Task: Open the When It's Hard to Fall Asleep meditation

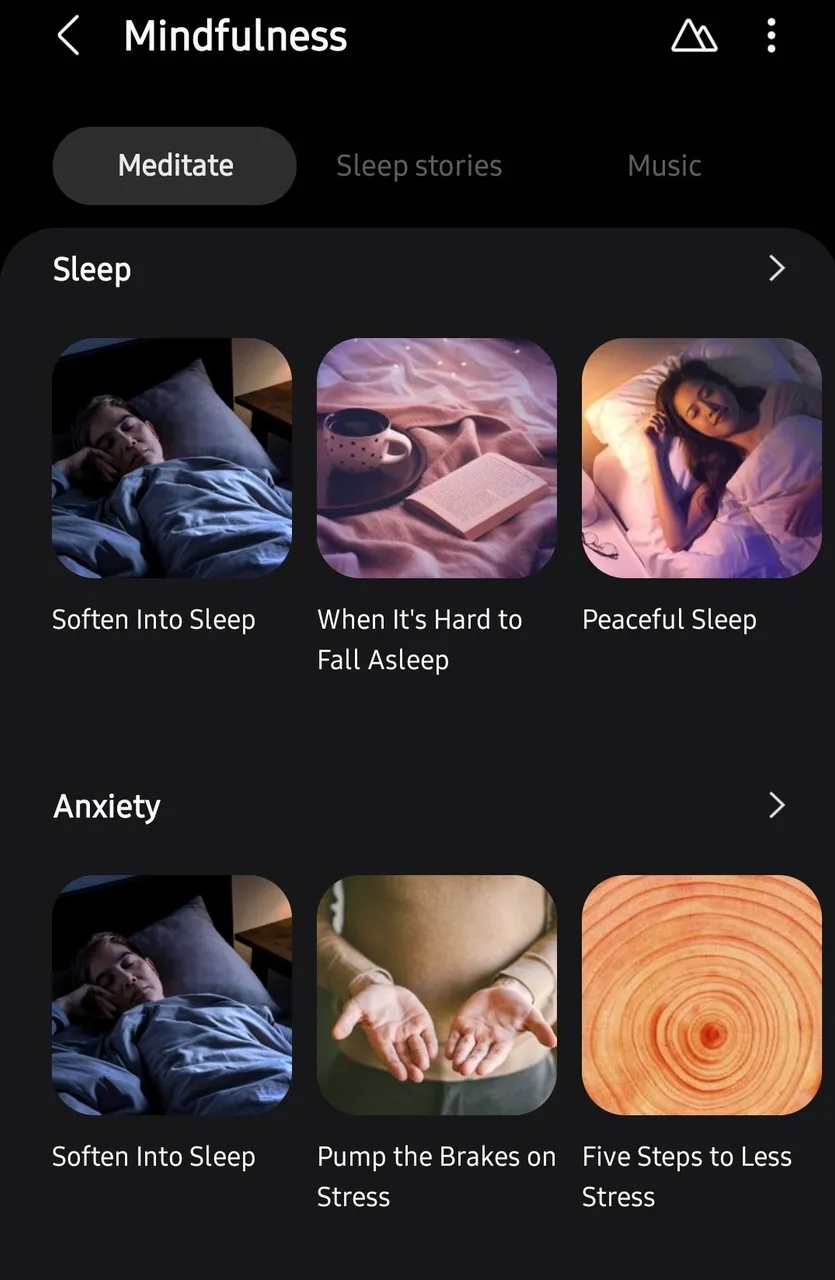Action: [x=437, y=458]
